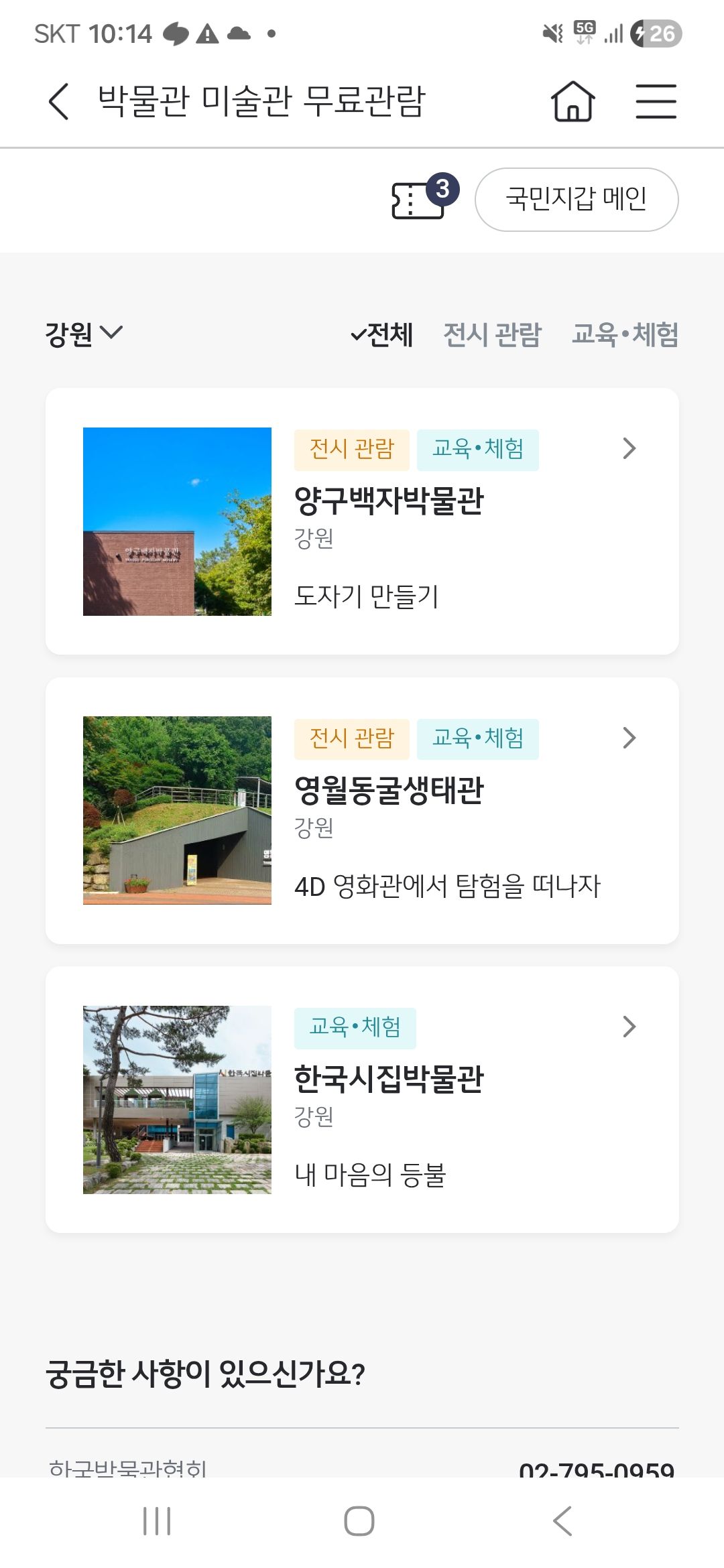Image resolution: width=724 pixels, height=1568 pixels.
Task: Select the 전체 filter
Action: 382,334
